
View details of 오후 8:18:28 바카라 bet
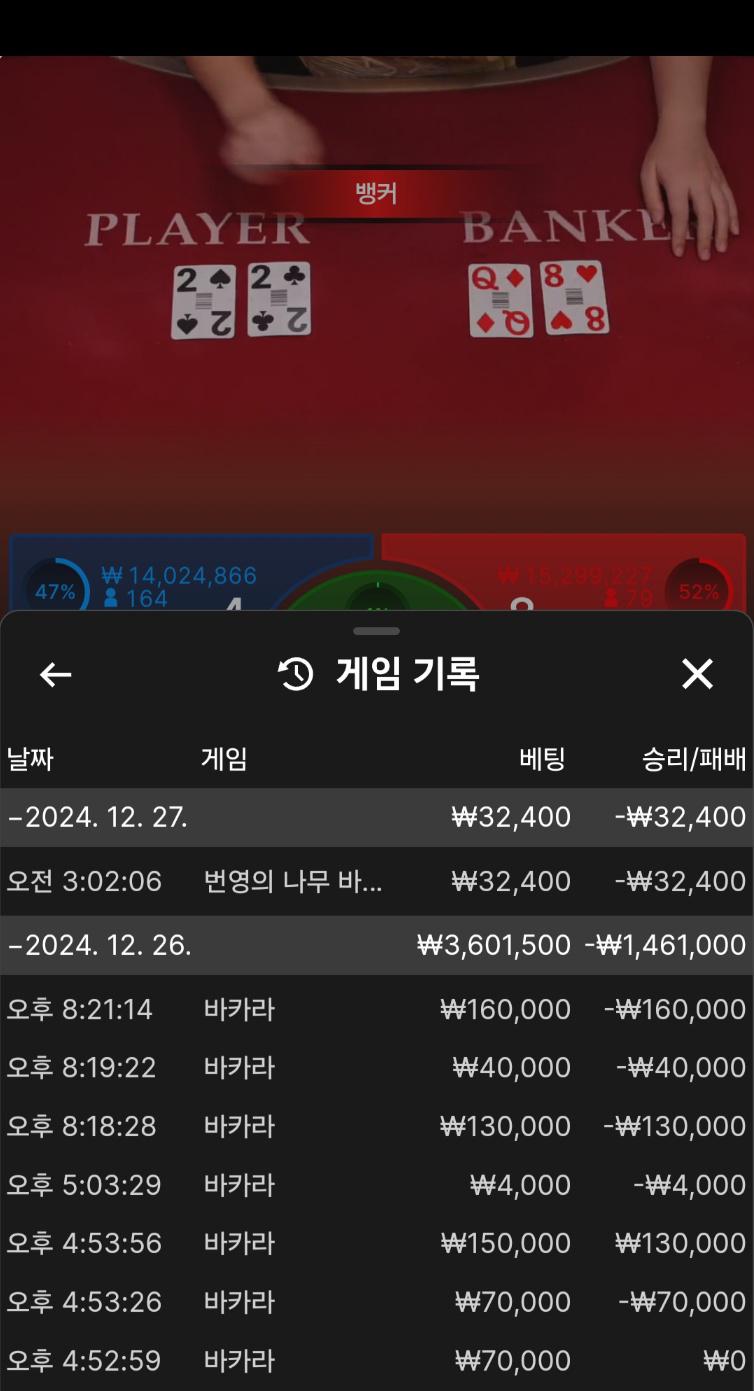[x=376, y=1126]
